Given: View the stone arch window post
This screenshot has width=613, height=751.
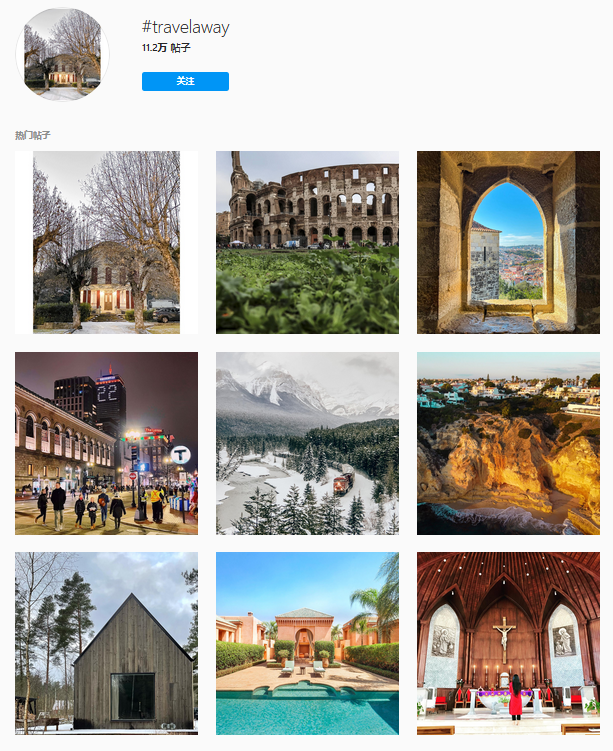Looking at the screenshot, I should coord(508,242).
